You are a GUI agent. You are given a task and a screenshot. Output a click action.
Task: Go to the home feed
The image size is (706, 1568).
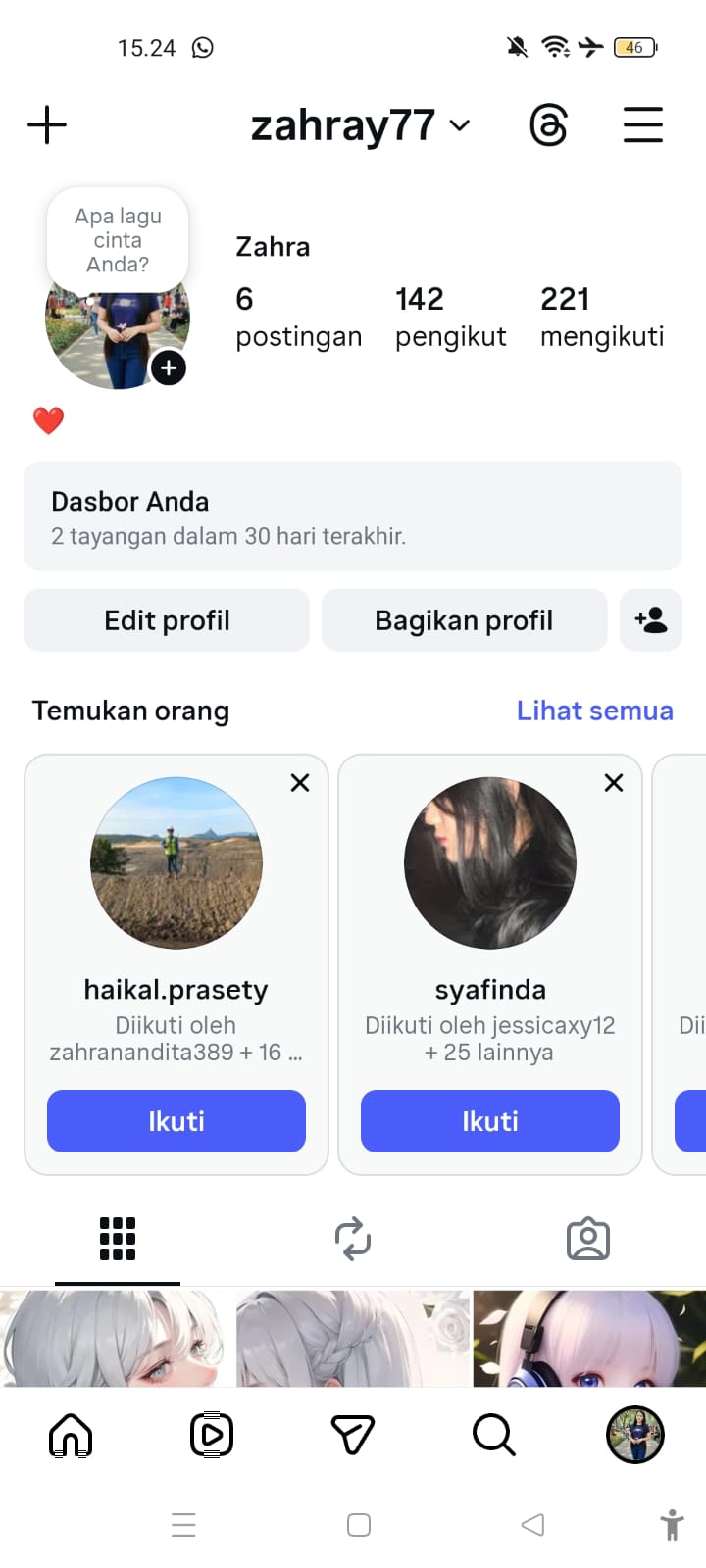click(71, 1436)
